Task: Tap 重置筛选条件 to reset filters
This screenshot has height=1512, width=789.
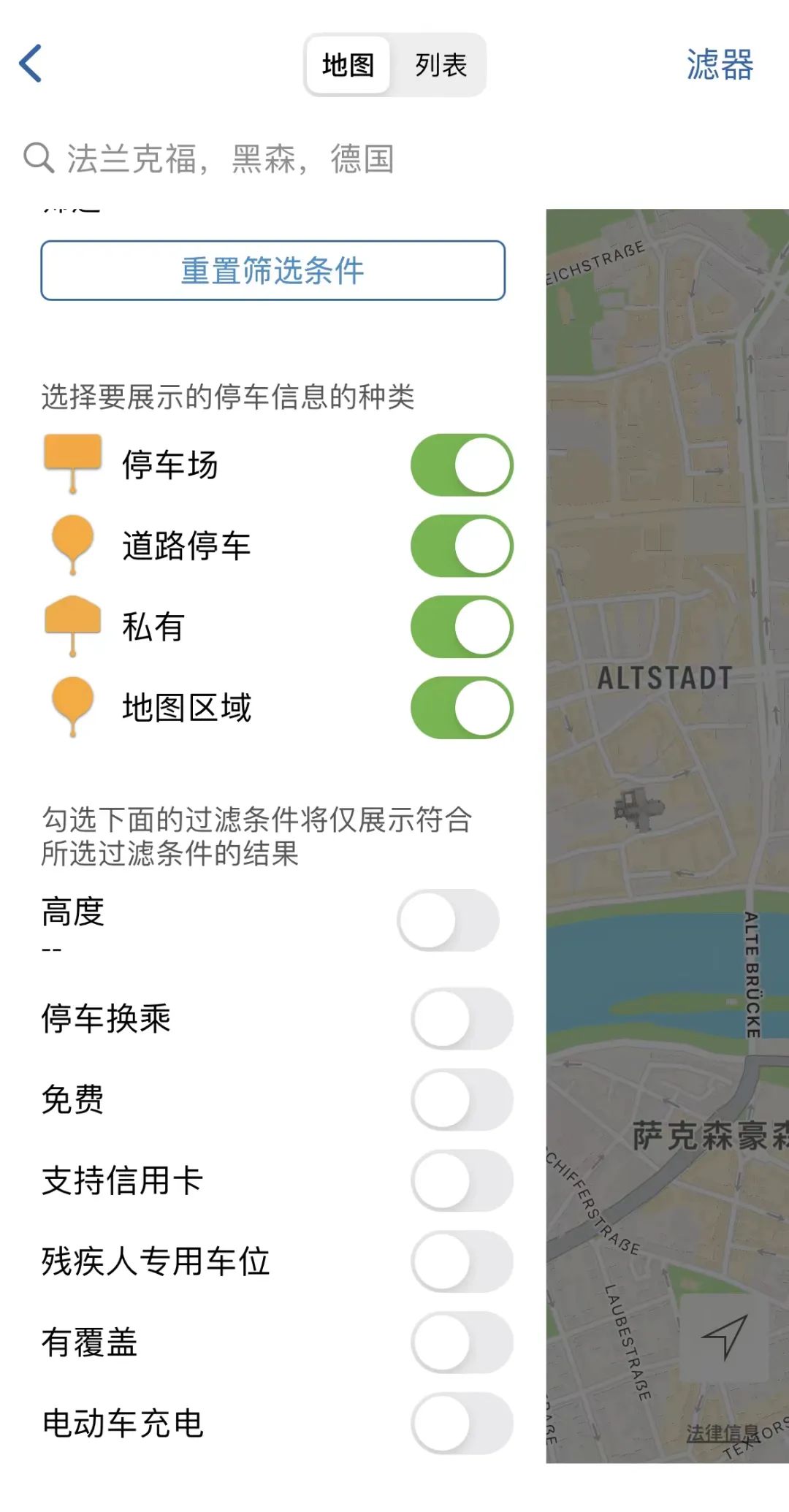Action: coord(272,270)
